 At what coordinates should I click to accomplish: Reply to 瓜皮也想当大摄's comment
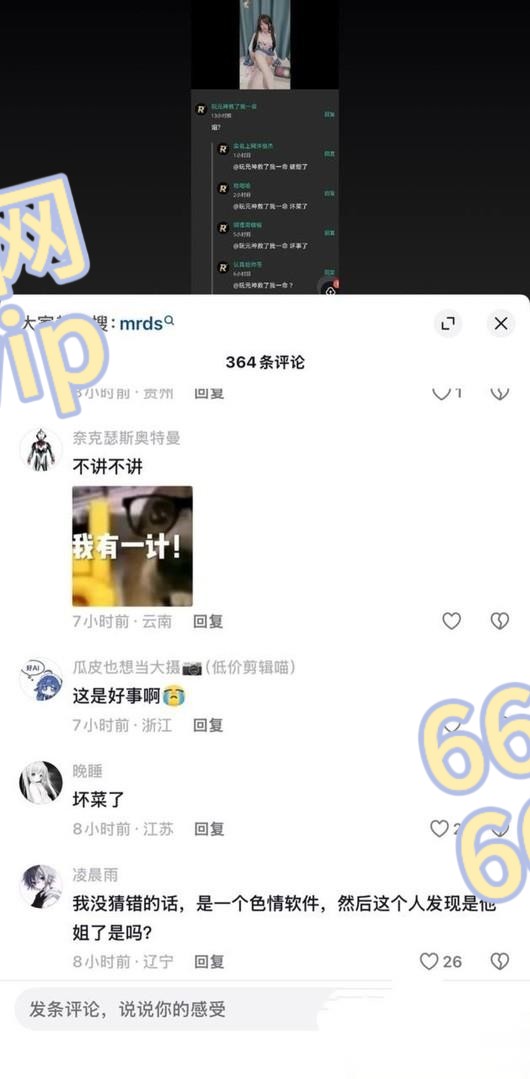pos(208,725)
